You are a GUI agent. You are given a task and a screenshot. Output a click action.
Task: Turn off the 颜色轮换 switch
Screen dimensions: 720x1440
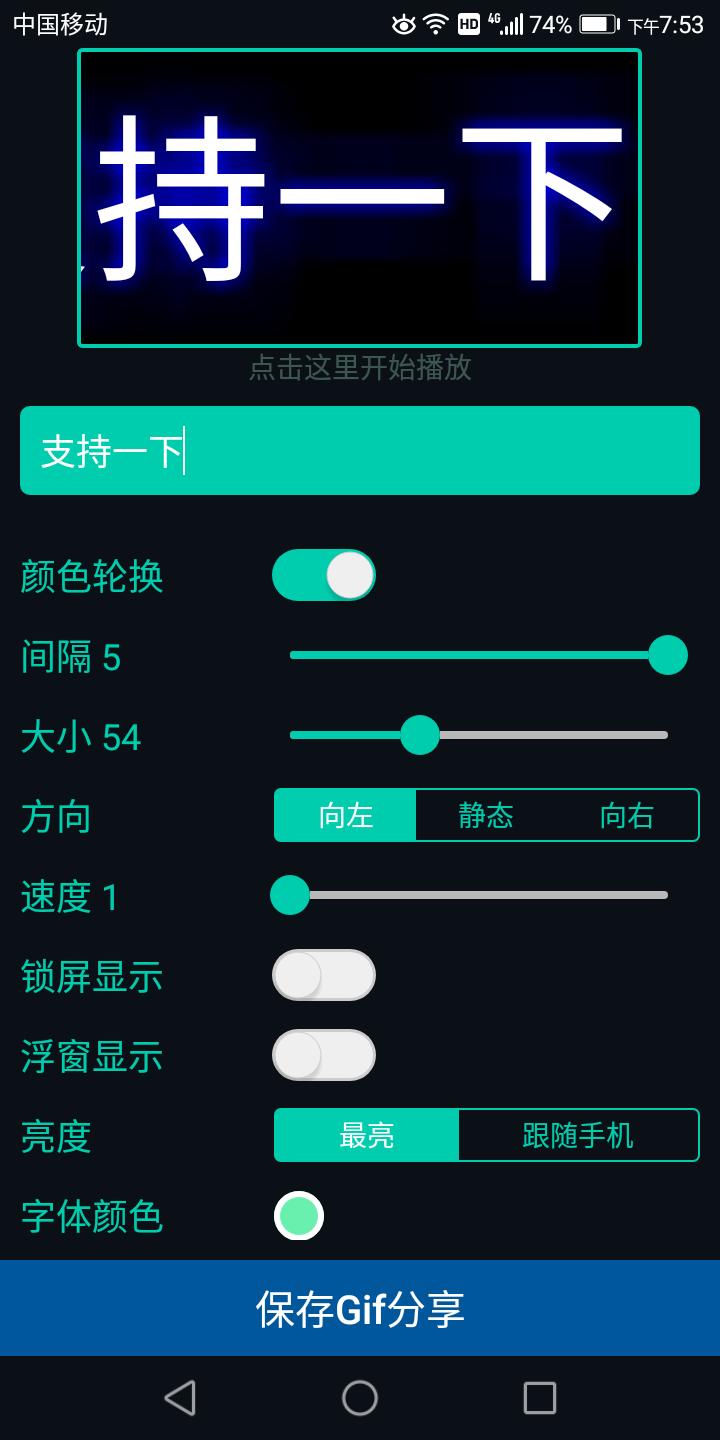click(324, 575)
